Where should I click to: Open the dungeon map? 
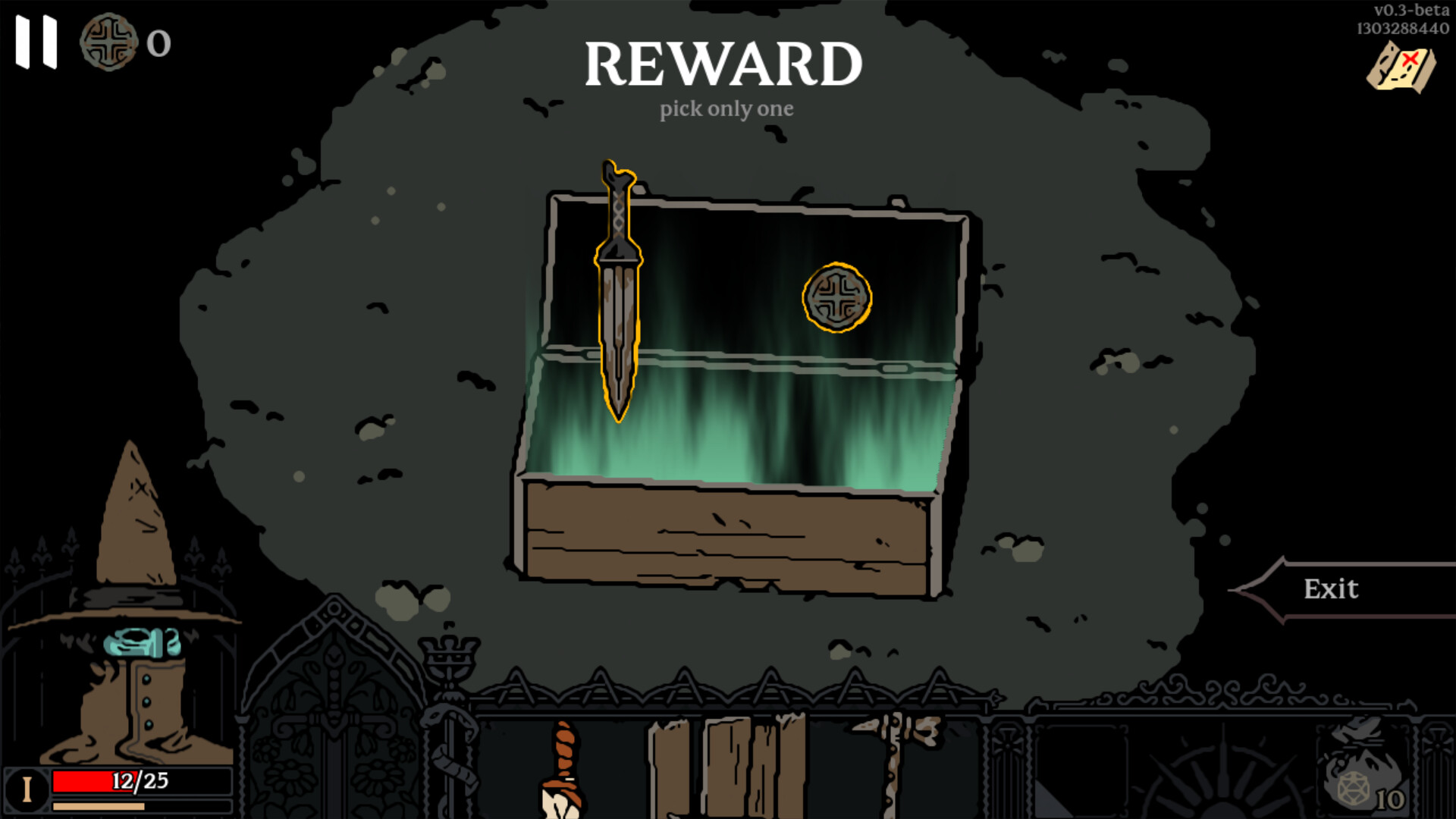(x=1401, y=68)
